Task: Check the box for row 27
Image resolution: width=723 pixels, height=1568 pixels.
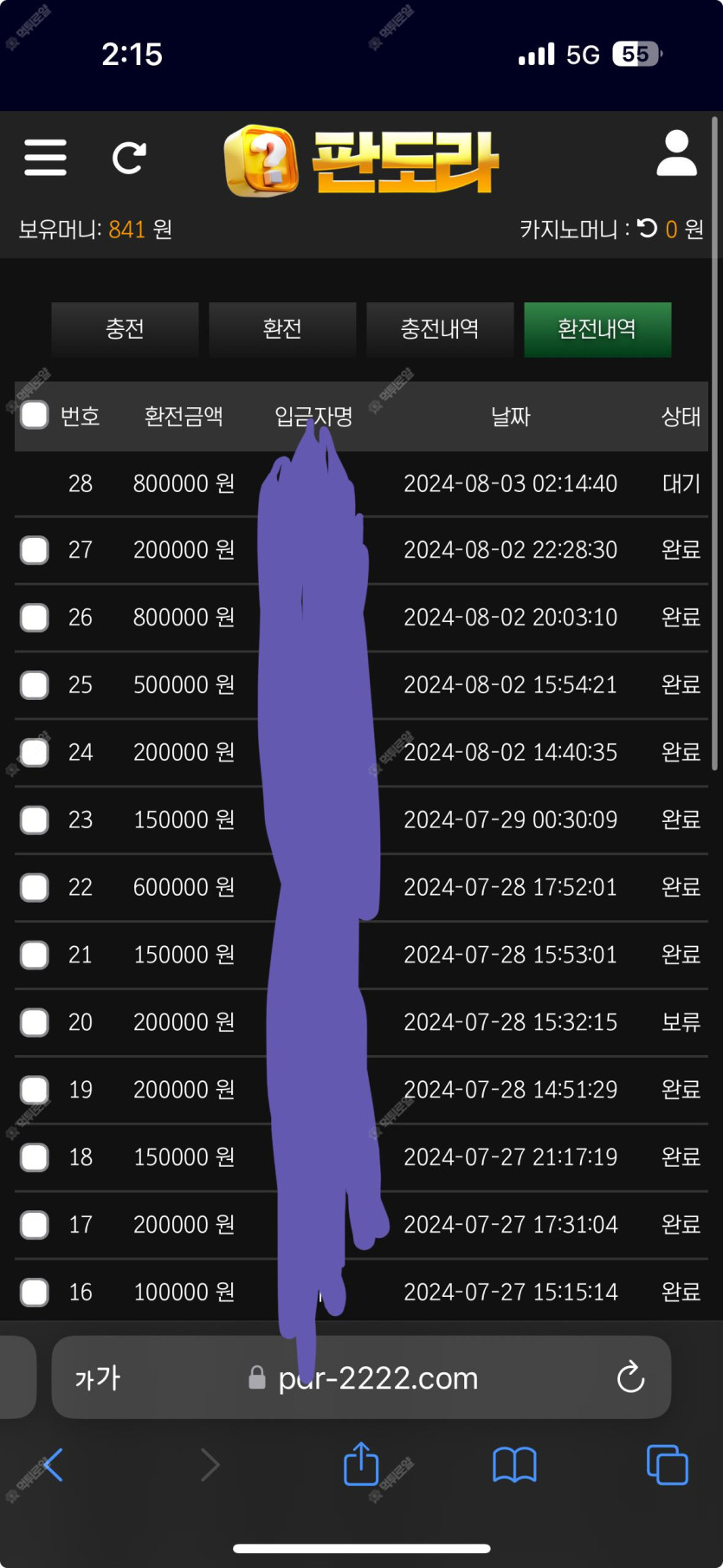Action: coord(35,550)
